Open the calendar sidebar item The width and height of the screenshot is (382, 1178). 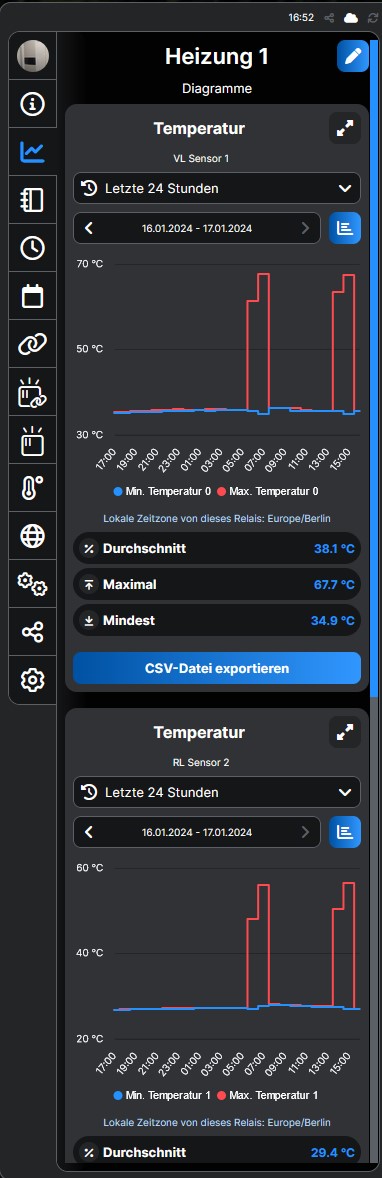(32, 296)
